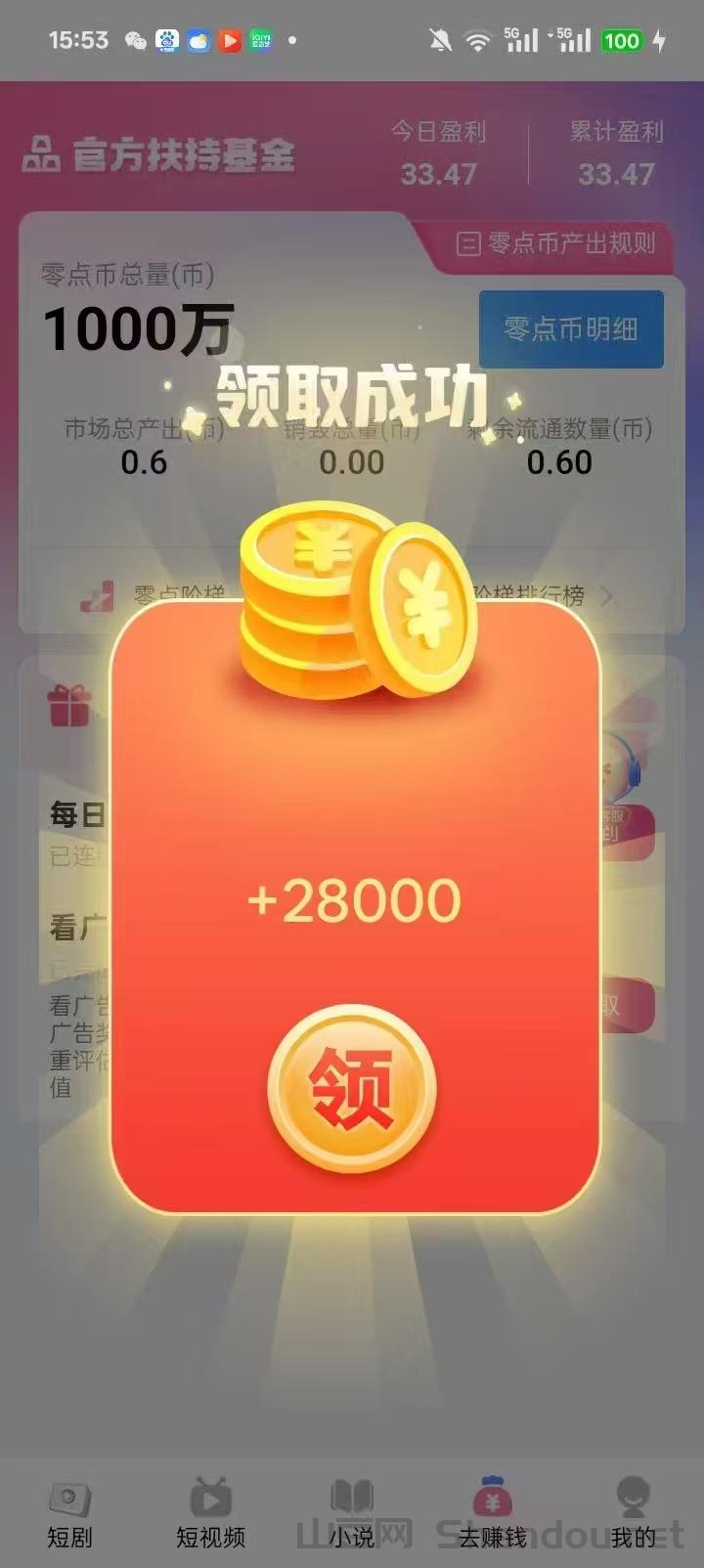This screenshot has width=704, height=1568.
Task: Go to the 去赚钱 tab
Action: 493,1513
